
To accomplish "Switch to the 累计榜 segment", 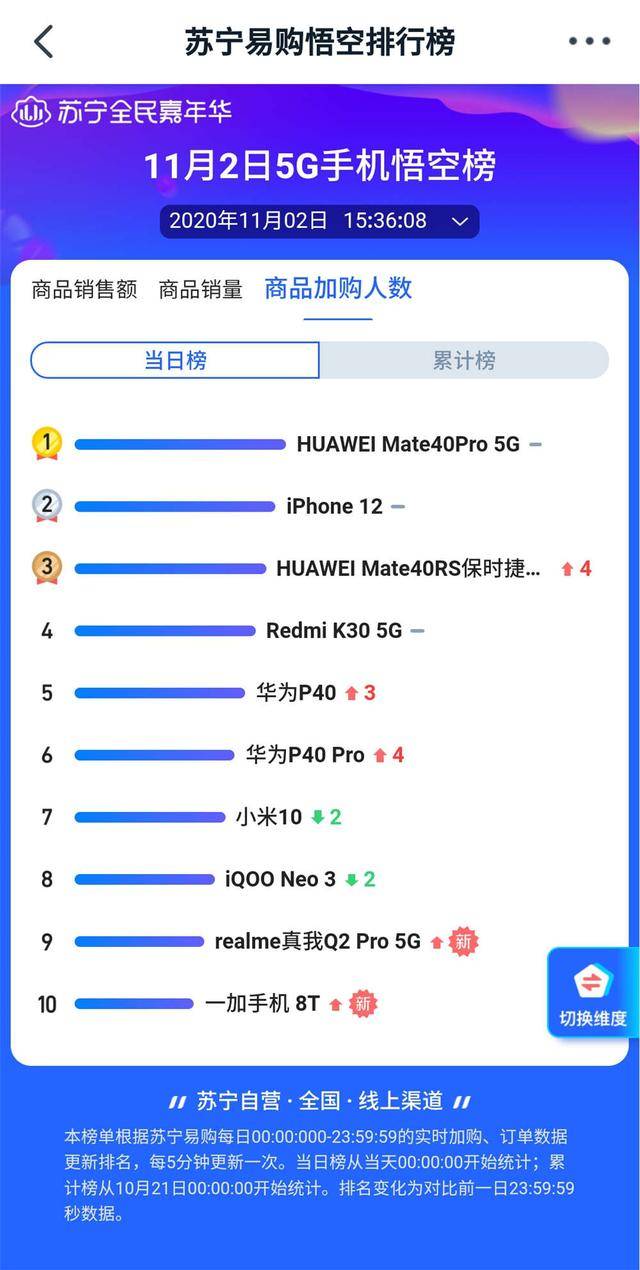I will 463,360.
